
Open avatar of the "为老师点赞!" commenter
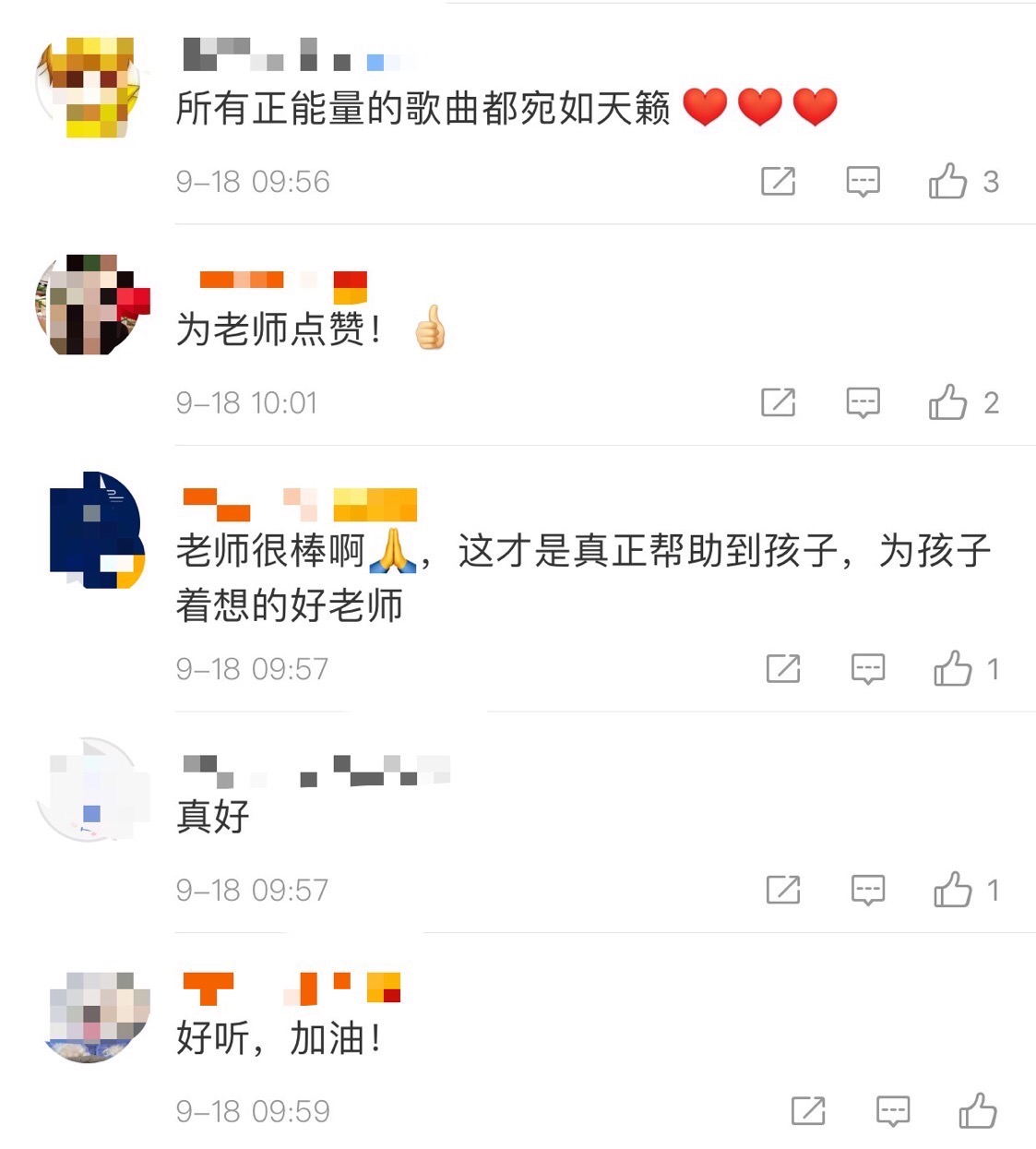point(92,305)
